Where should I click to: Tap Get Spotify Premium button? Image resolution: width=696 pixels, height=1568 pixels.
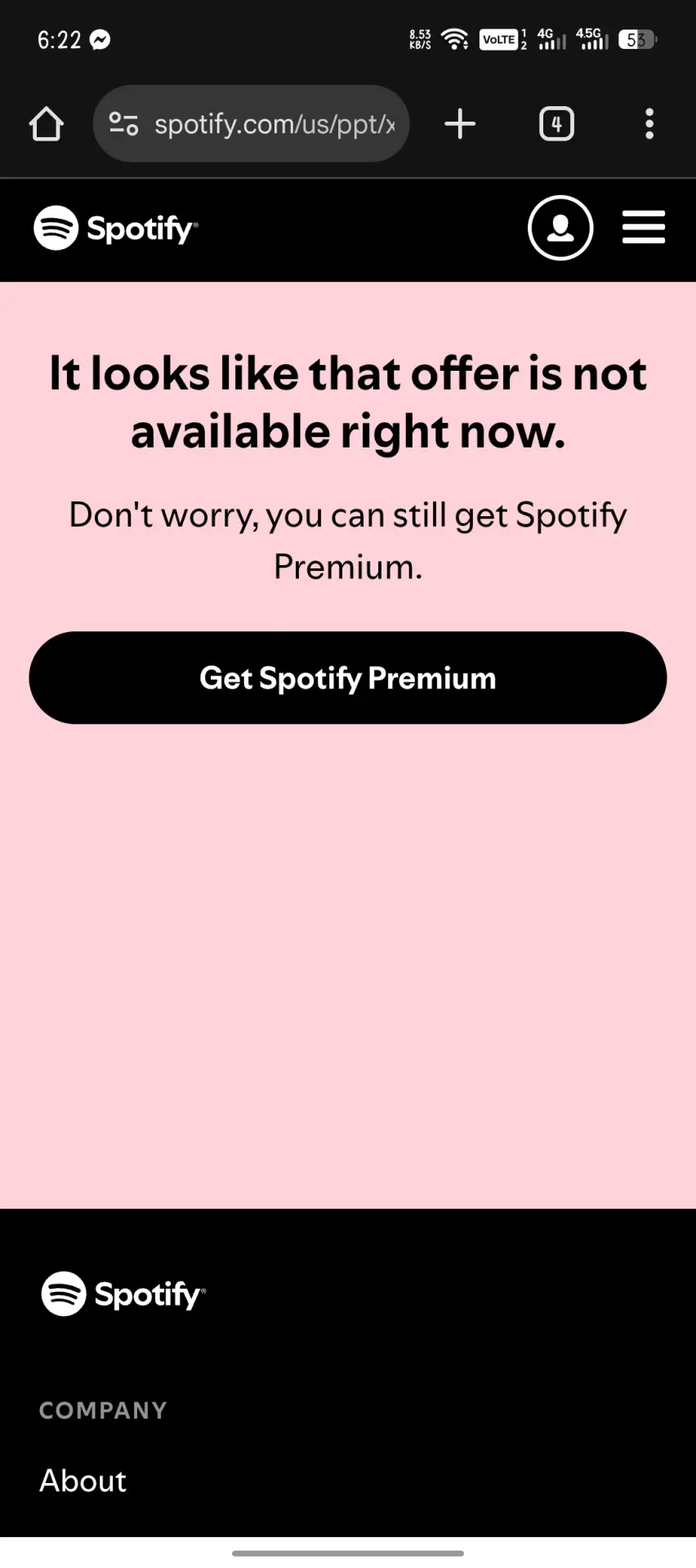point(348,678)
